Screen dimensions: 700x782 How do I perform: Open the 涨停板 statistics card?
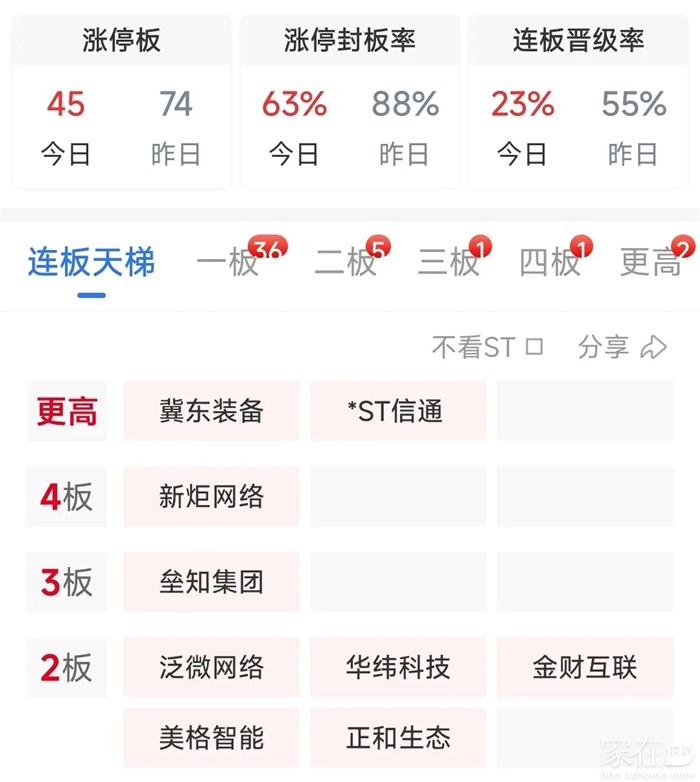pos(121,100)
